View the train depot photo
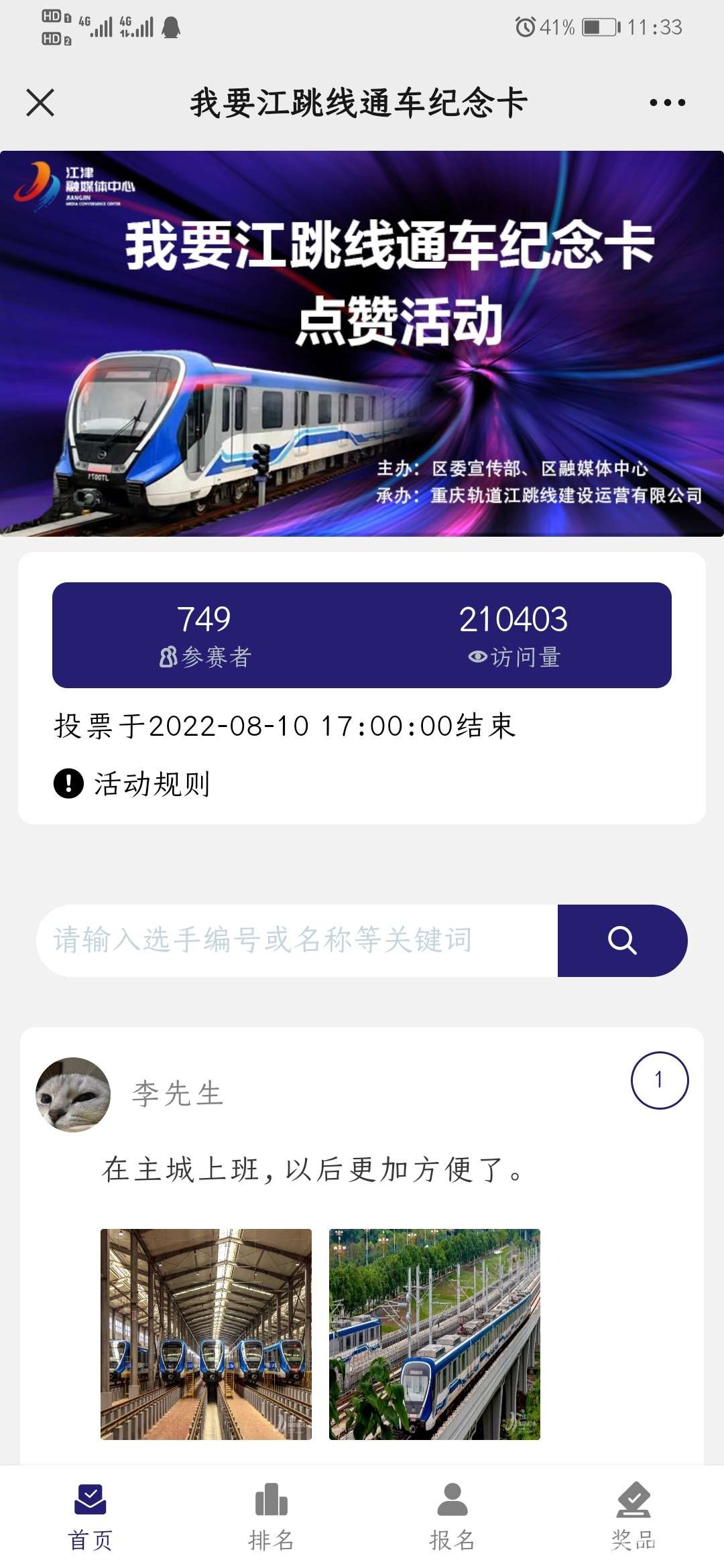Screen dimensions: 724x1568 coord(206,1334)
